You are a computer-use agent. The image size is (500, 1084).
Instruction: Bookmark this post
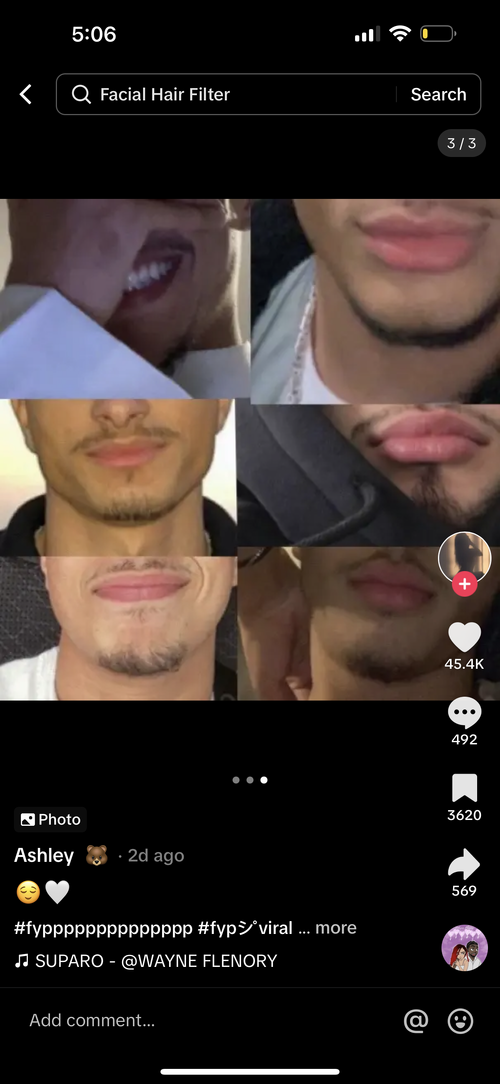(464, 789)
